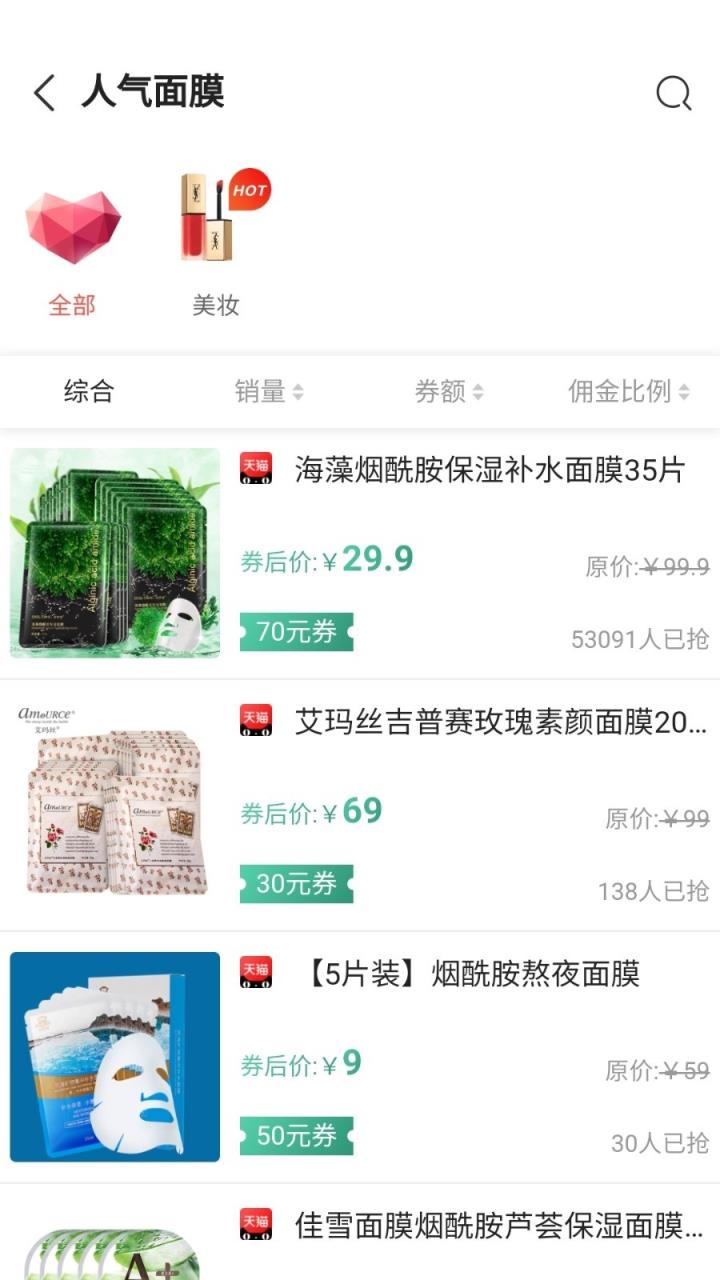720x1280 pixels.
Task: Open the search icon
Action: 673,93
